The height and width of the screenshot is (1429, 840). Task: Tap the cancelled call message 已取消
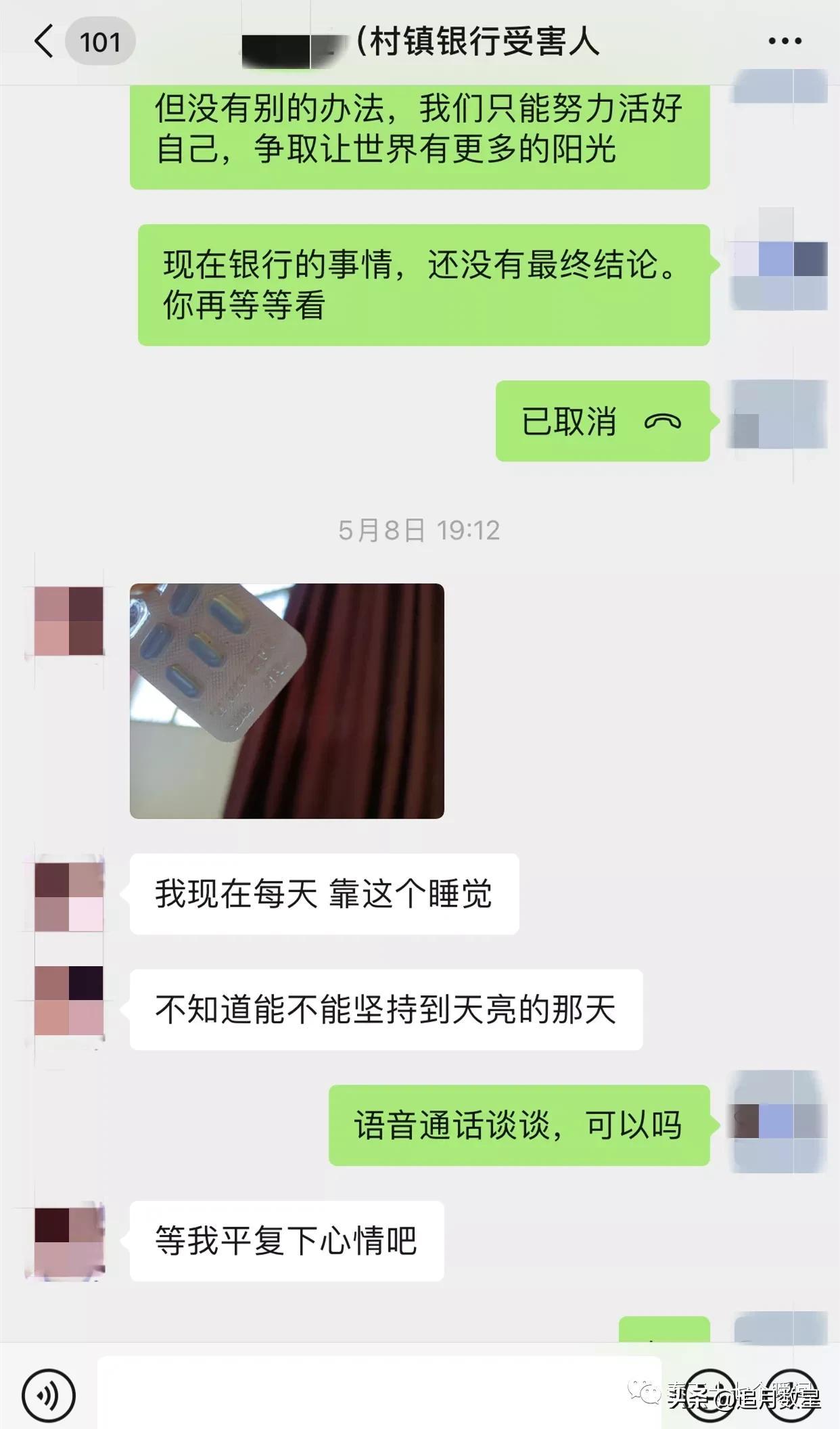[603, 421]
